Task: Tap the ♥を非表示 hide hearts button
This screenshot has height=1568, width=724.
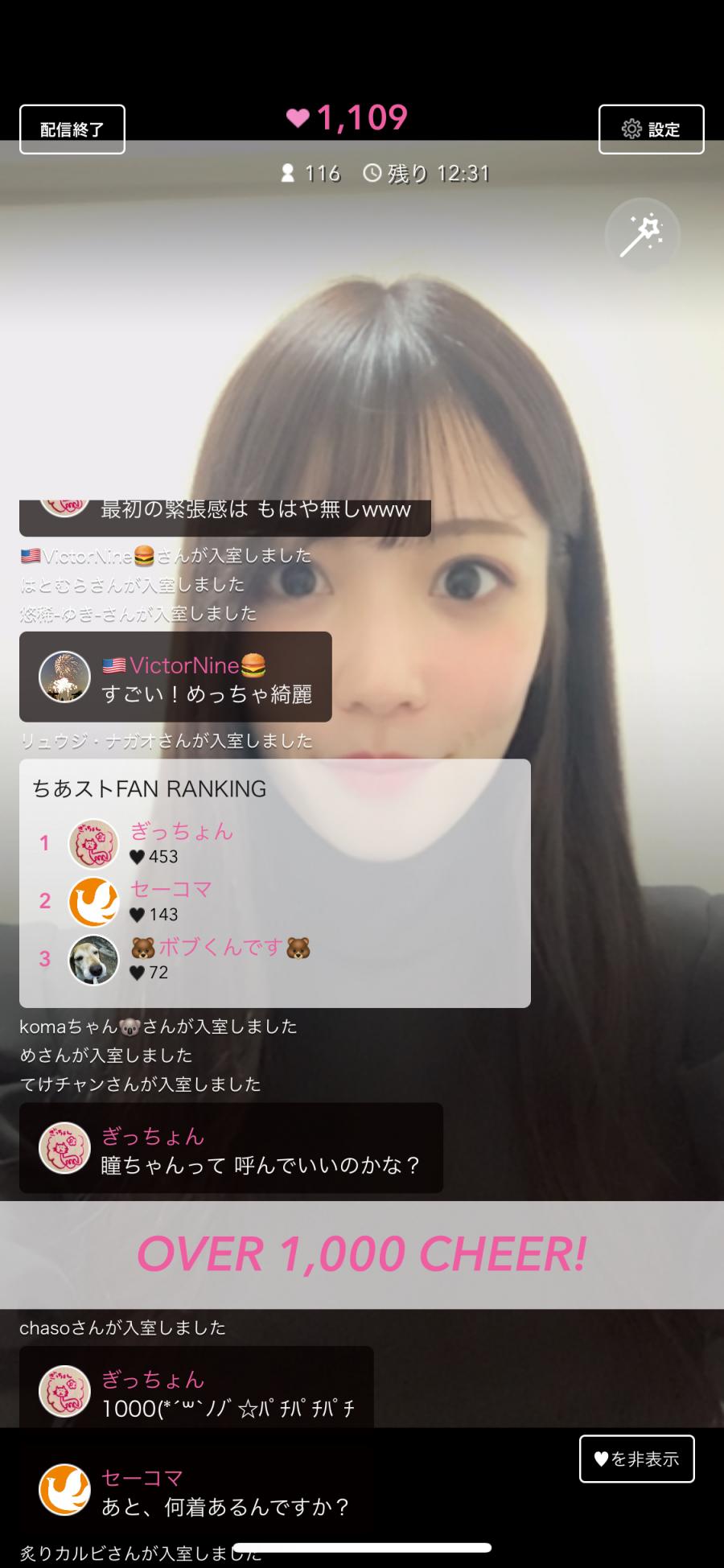Action: click(x=636, y=1459)
